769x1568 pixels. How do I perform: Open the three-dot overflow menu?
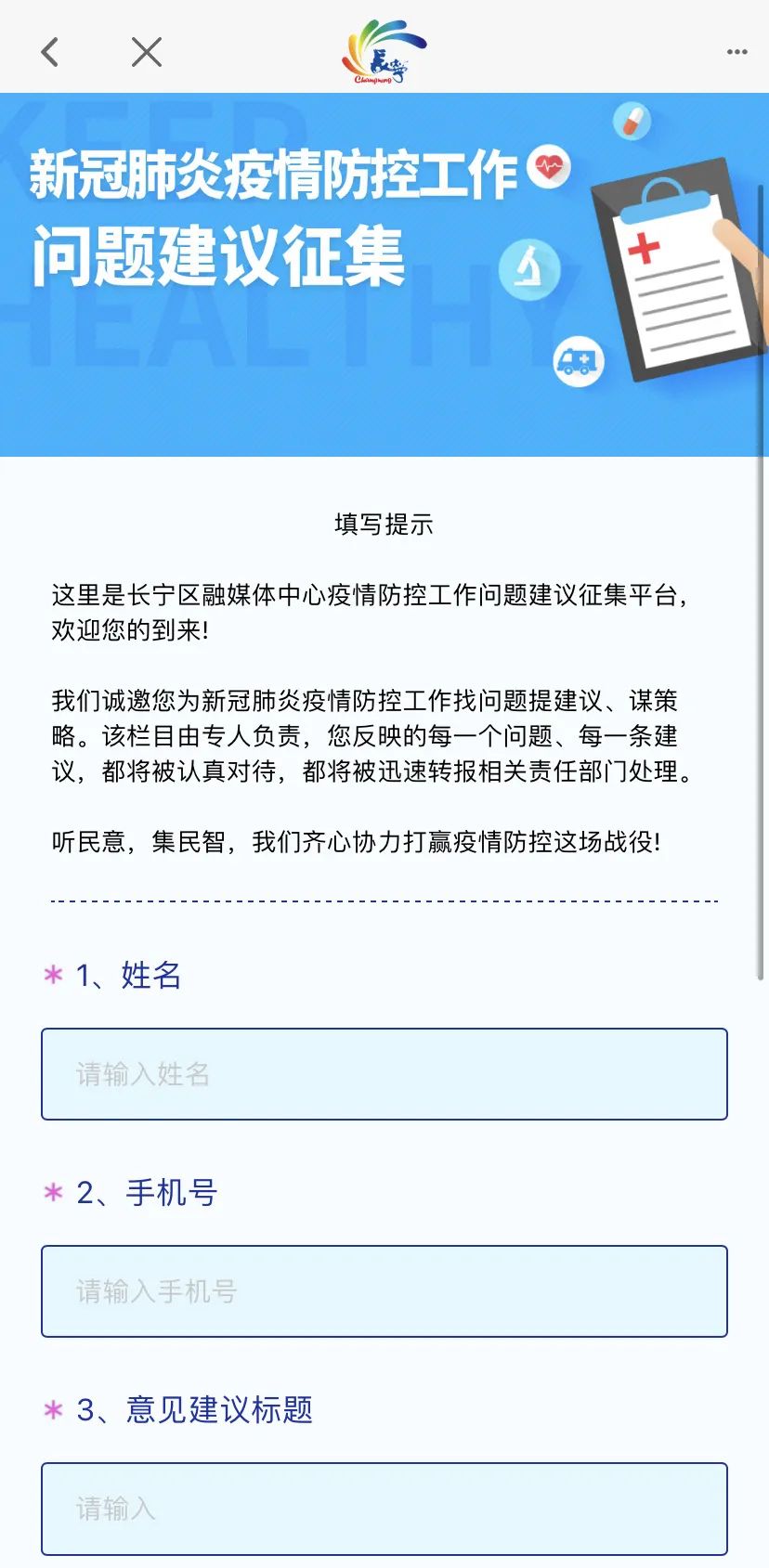(x=736, y=52)
